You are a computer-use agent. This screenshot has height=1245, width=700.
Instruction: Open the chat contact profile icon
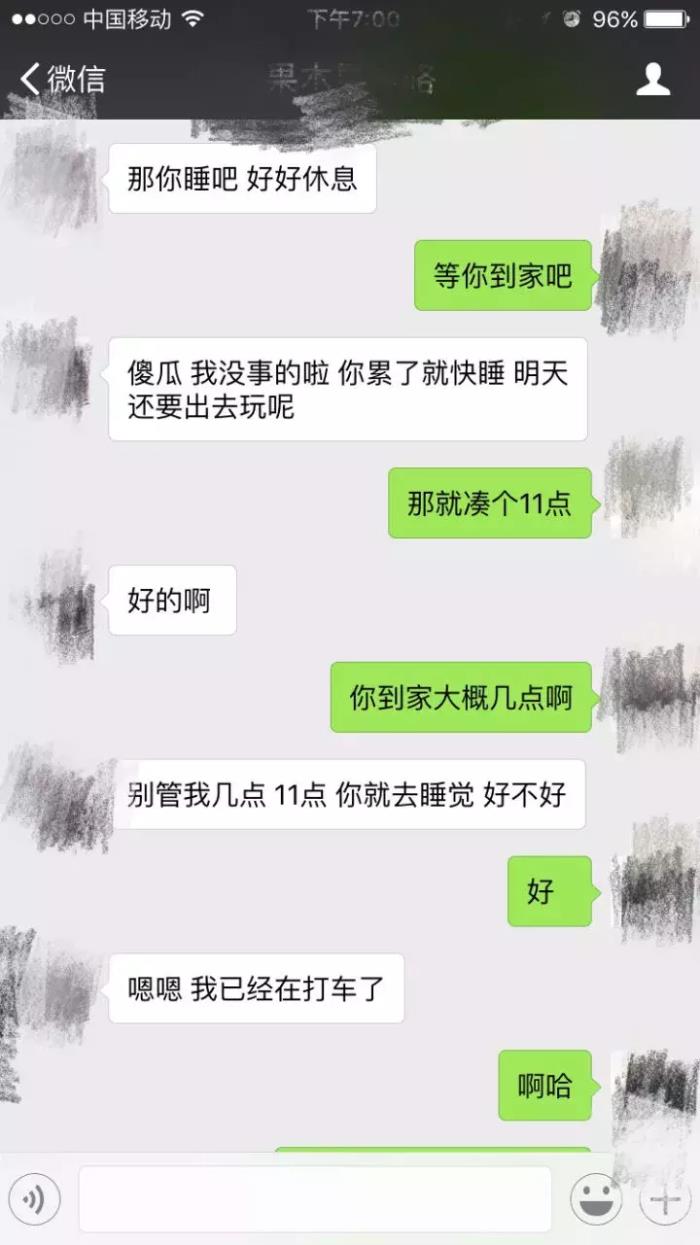pos(653,79)
